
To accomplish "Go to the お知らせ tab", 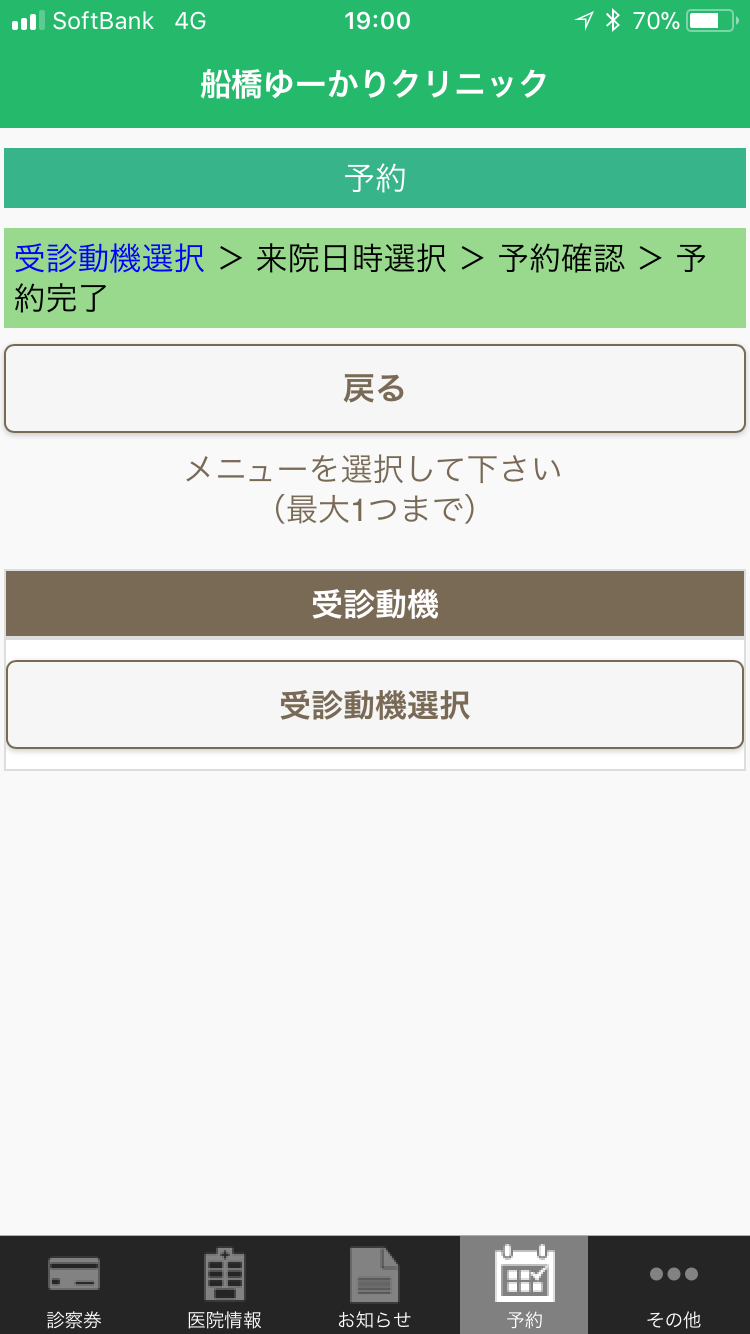I will click(374, 1287).
